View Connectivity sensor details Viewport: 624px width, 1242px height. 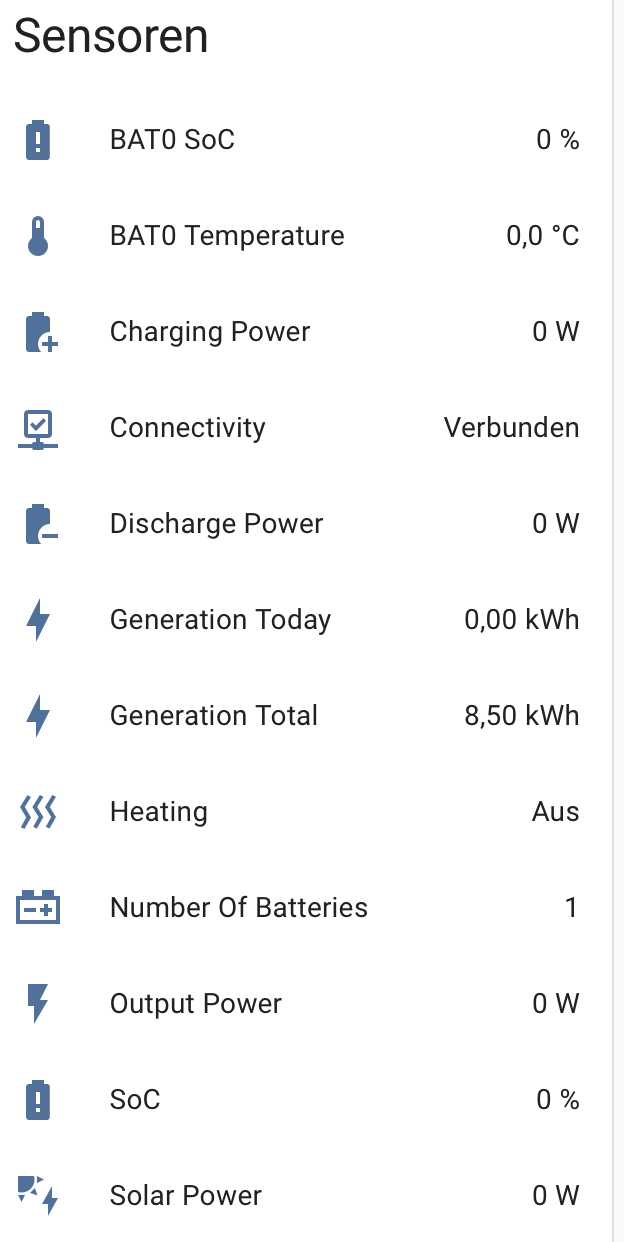click(x=188, y=428)
